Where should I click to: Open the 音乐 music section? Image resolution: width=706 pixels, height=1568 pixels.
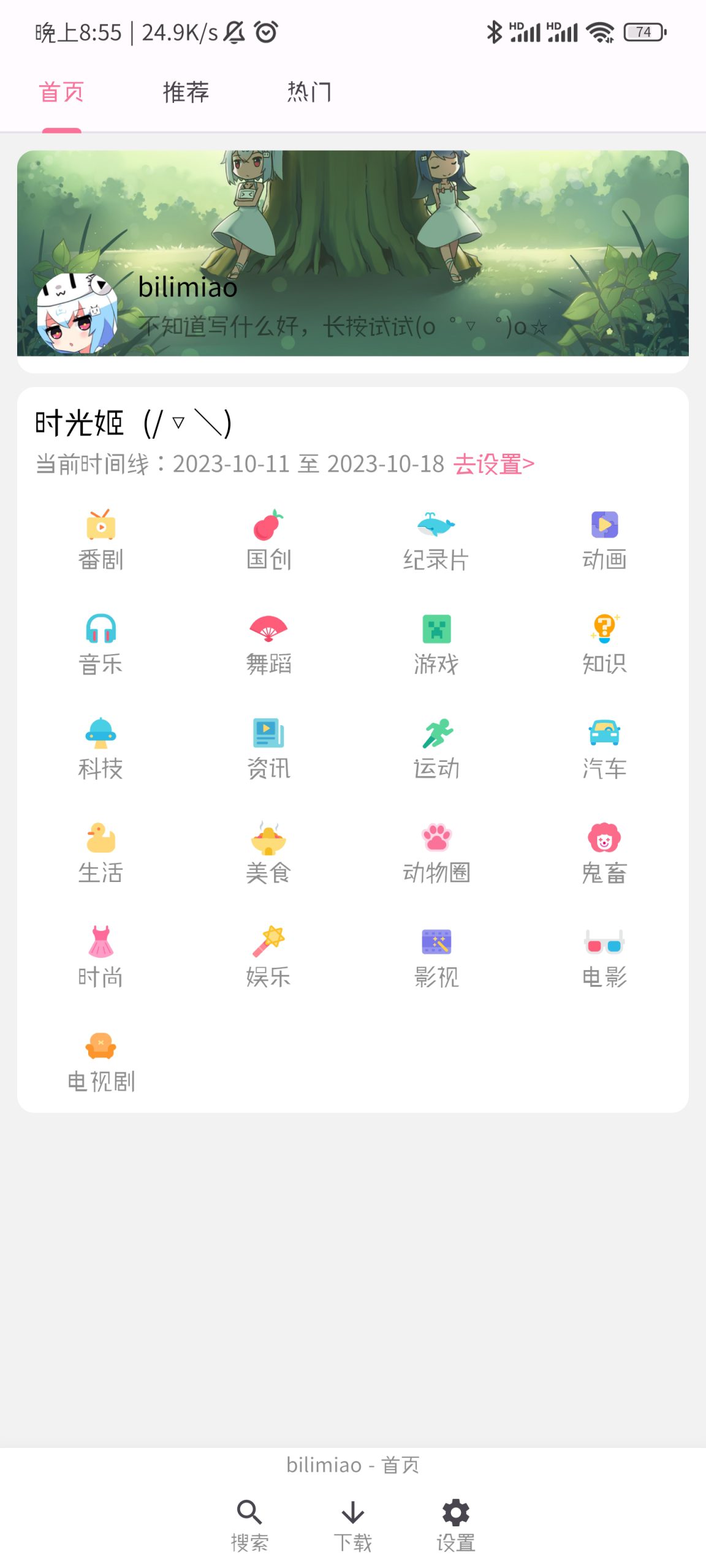(101, 643)
